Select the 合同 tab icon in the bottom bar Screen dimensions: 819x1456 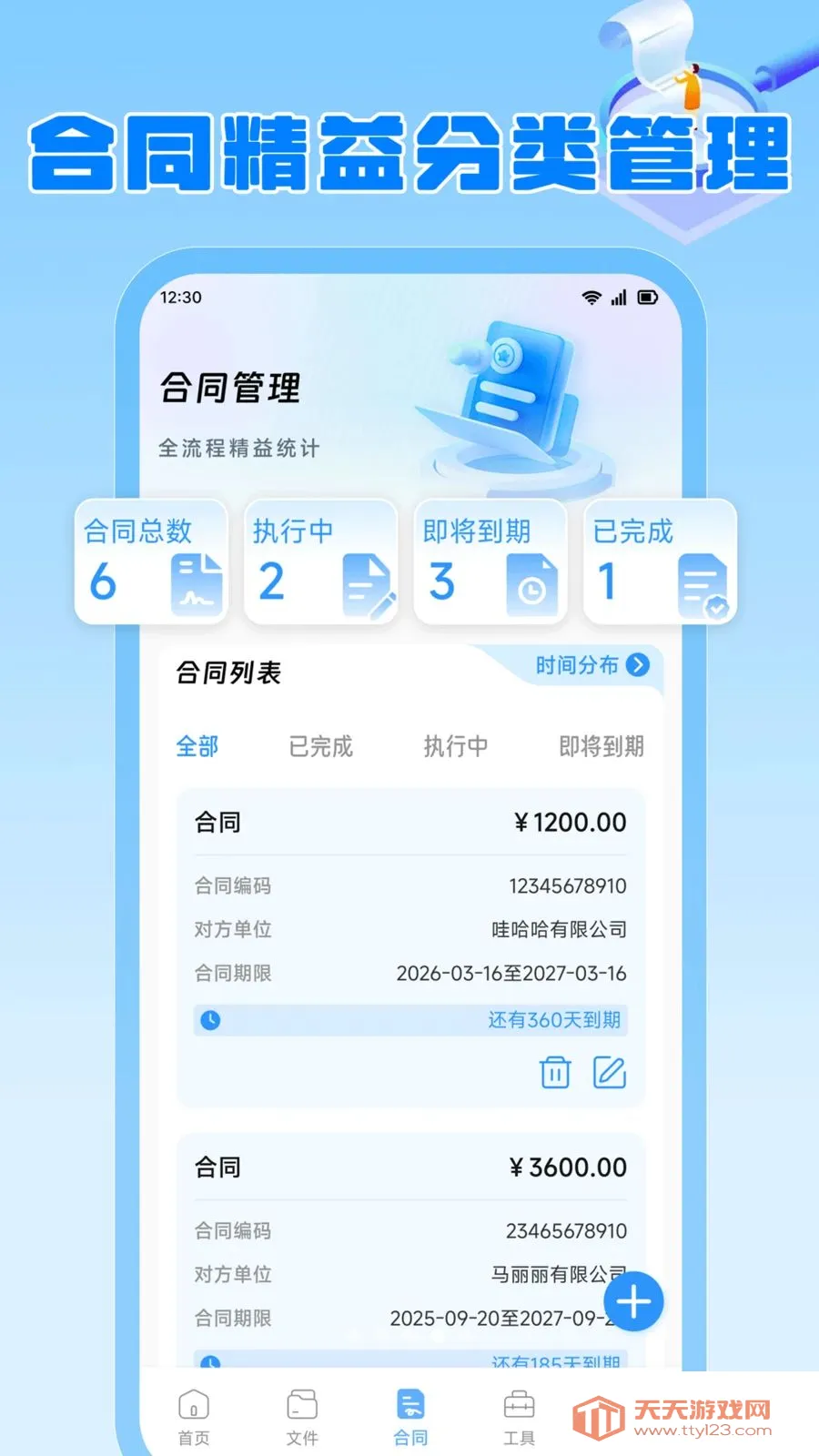pos(410,1404)
